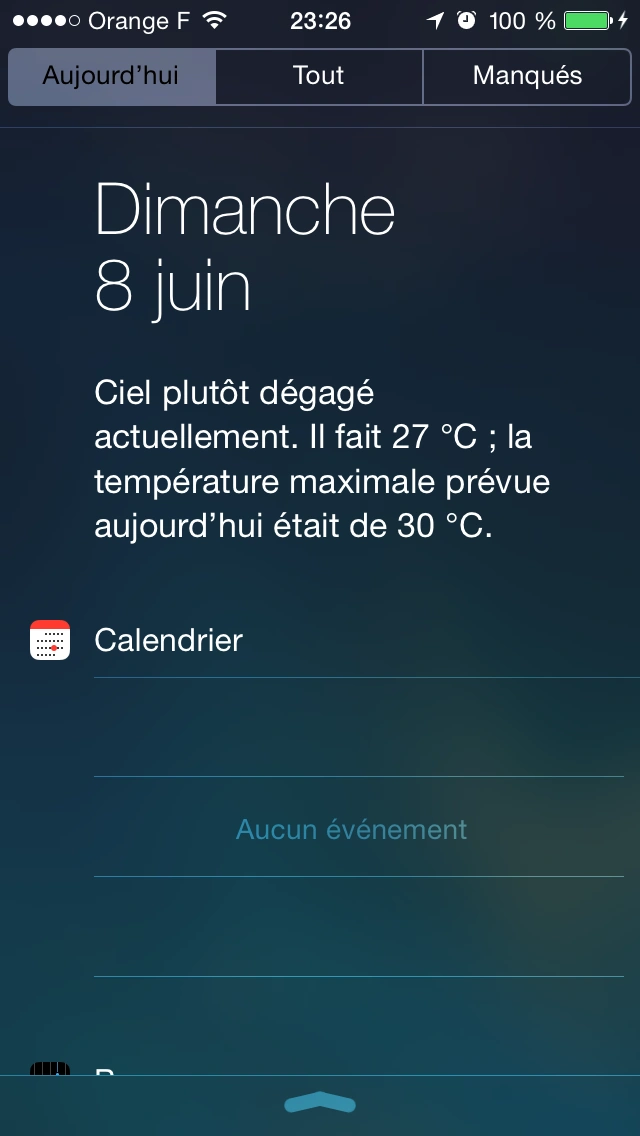Tap the grabber handle to close panel
Viewport: 640px width, 1136px height.
(x=320, y=1103)
